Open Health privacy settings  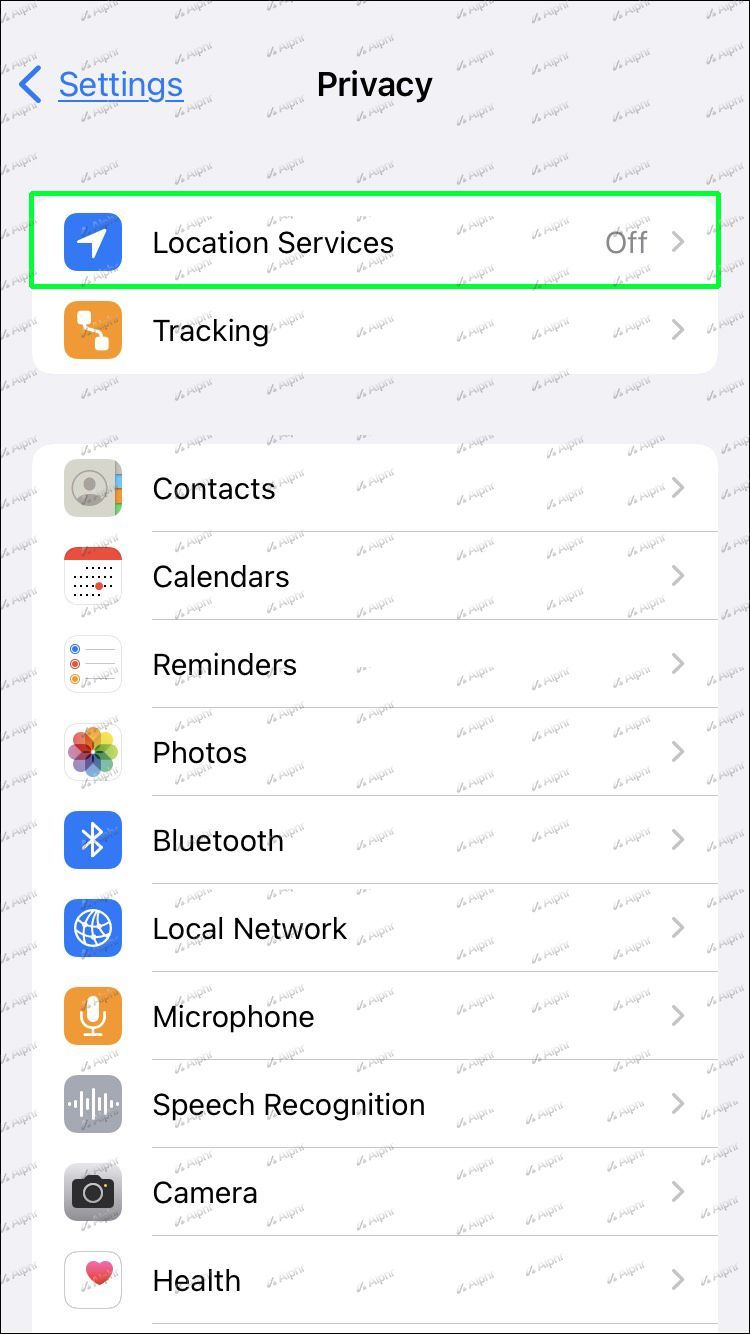375,1280
